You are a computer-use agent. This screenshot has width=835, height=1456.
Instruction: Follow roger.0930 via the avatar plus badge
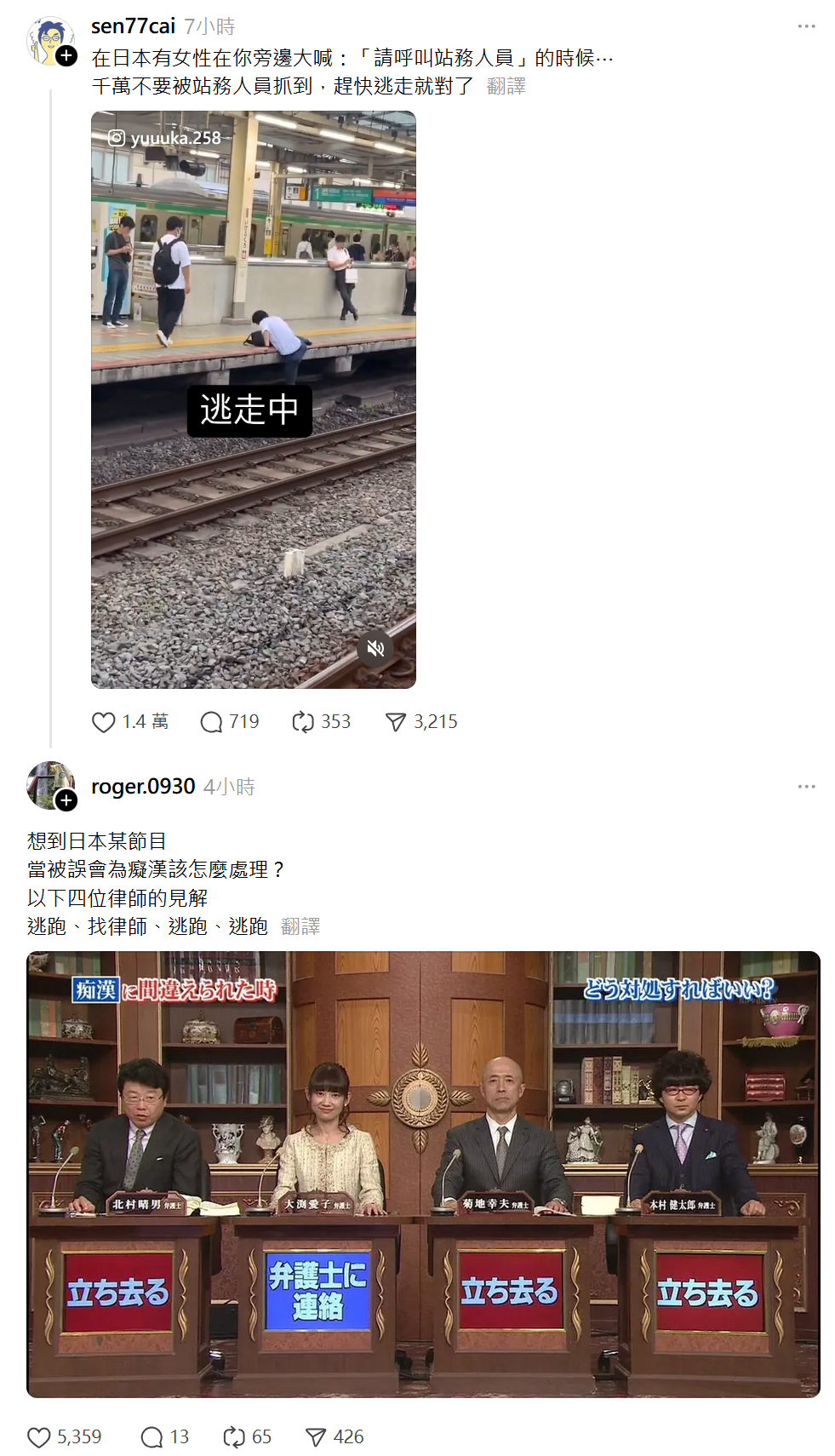pyautogui.click(x=66, y=800)
